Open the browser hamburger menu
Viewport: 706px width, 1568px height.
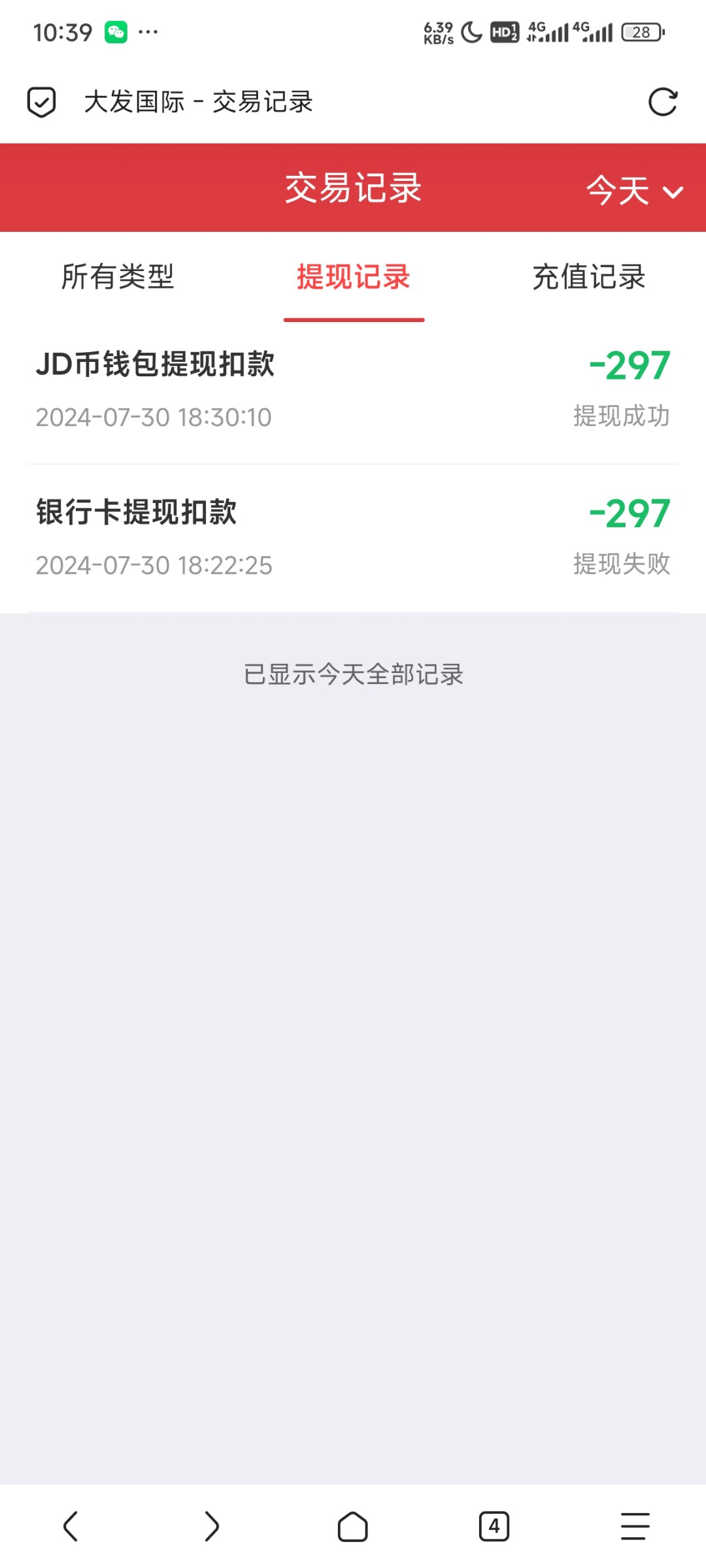coord(635,1527)
